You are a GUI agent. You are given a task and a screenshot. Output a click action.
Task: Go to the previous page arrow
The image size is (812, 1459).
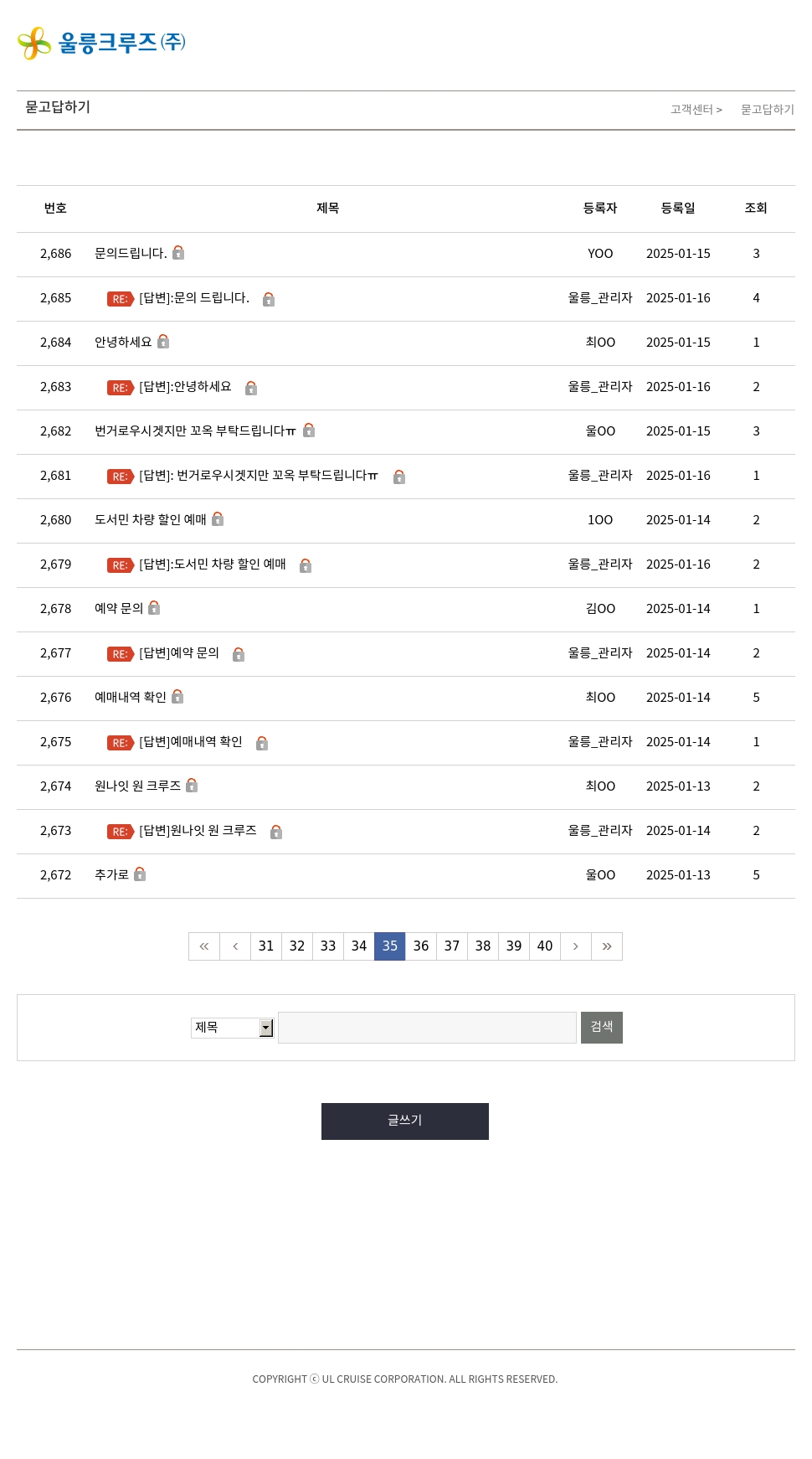tap(235, 946)
